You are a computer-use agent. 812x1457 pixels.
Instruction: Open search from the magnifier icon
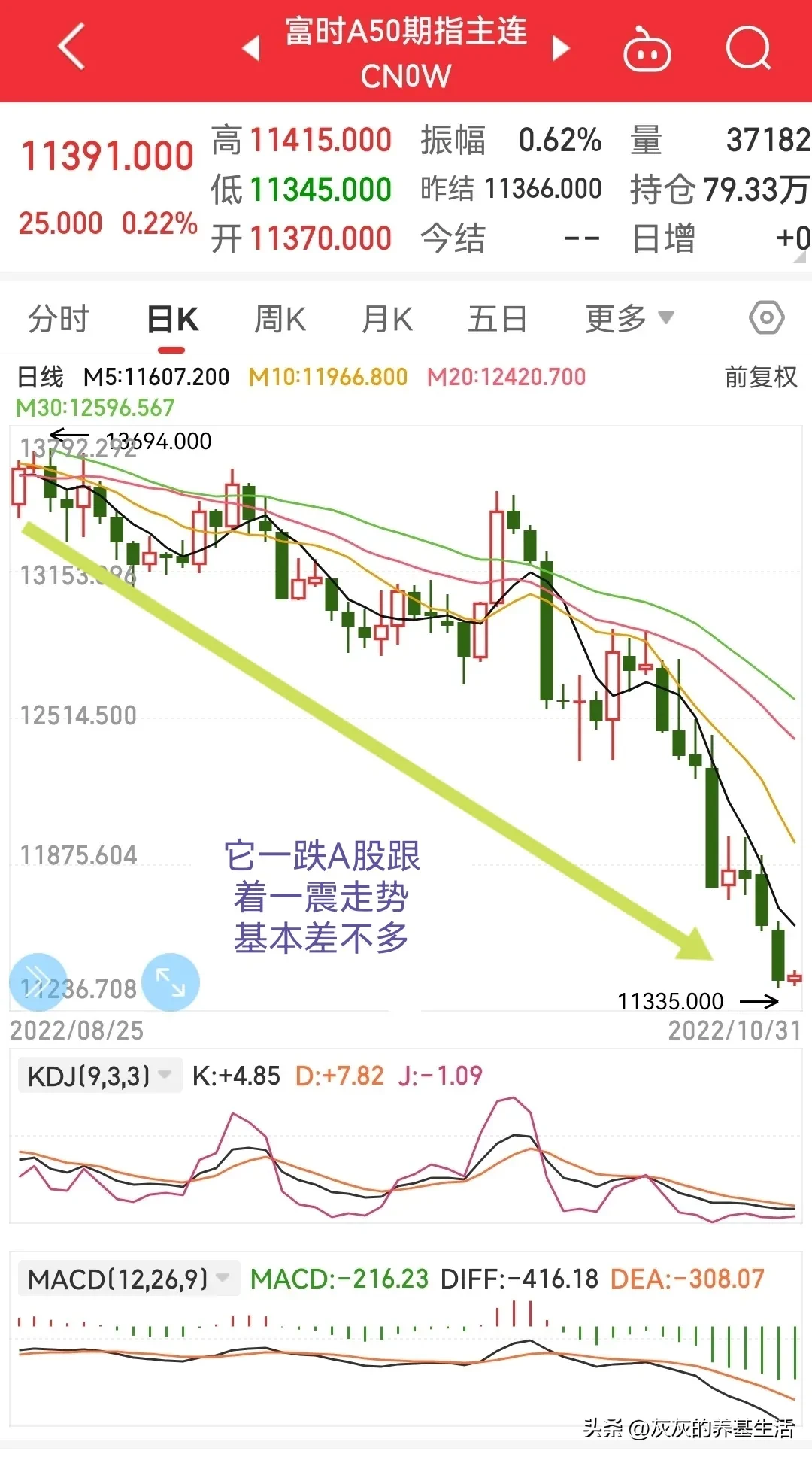pyautogui.click(x=749, y=48)
